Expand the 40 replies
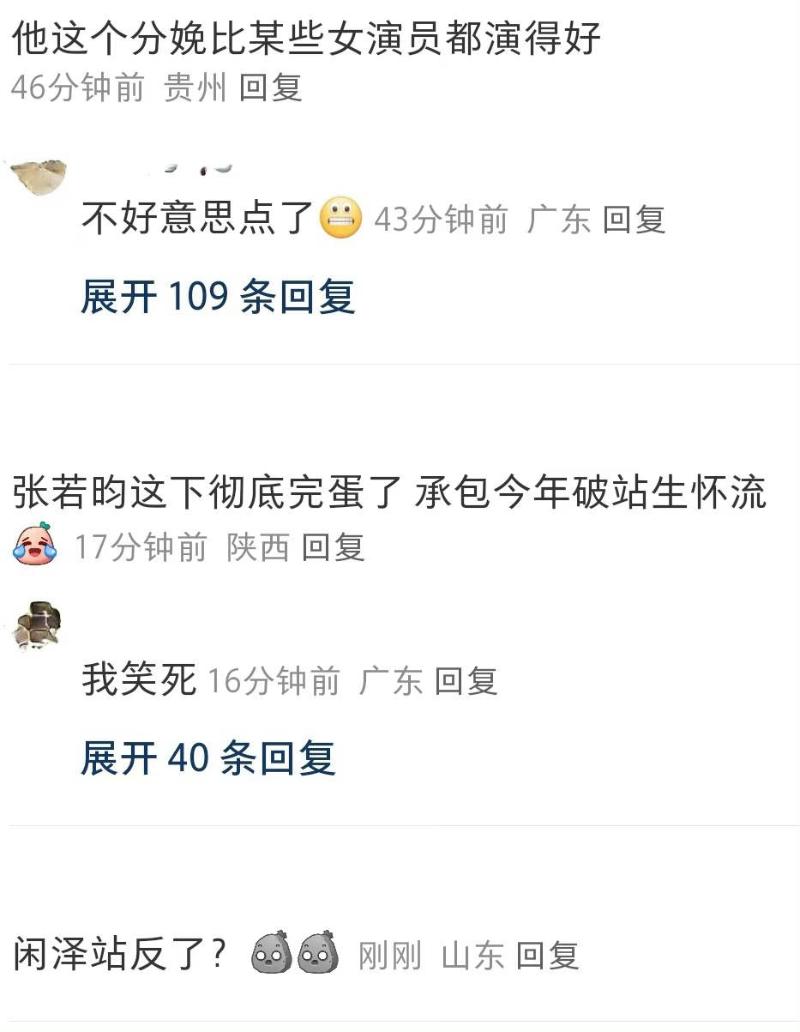Image resolution: width=800 pixels, height=1032 pixels. [207, 759]
